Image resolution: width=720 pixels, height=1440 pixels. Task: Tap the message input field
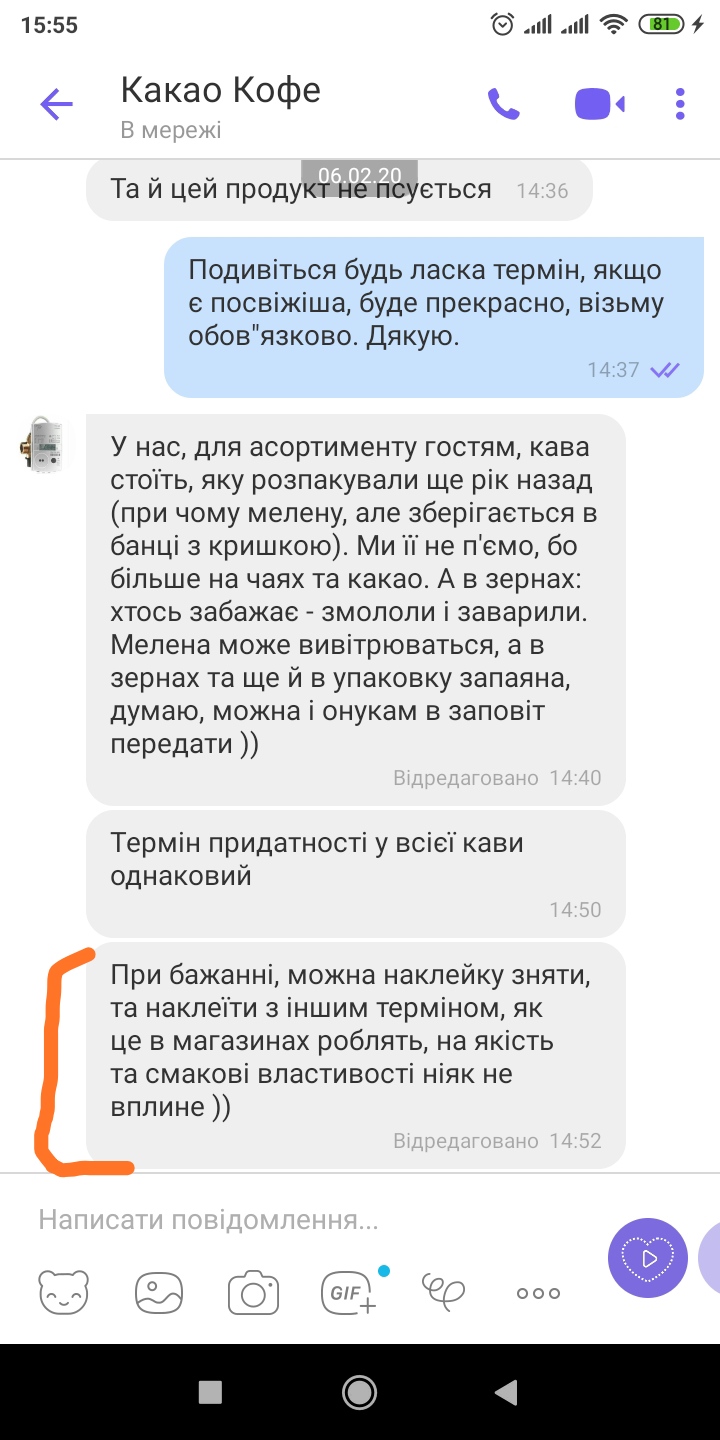300,1219
